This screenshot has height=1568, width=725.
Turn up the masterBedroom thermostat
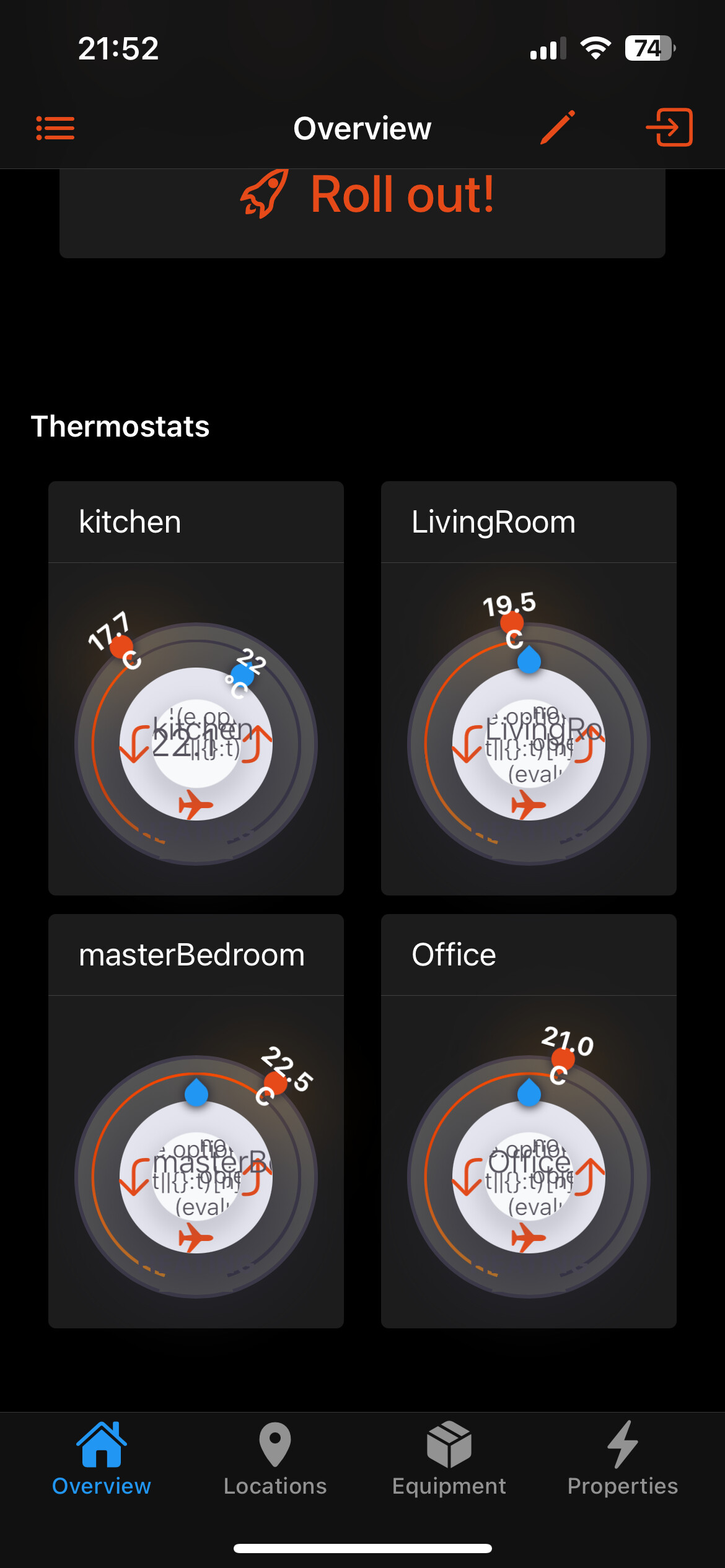[x=258, y=1177]
